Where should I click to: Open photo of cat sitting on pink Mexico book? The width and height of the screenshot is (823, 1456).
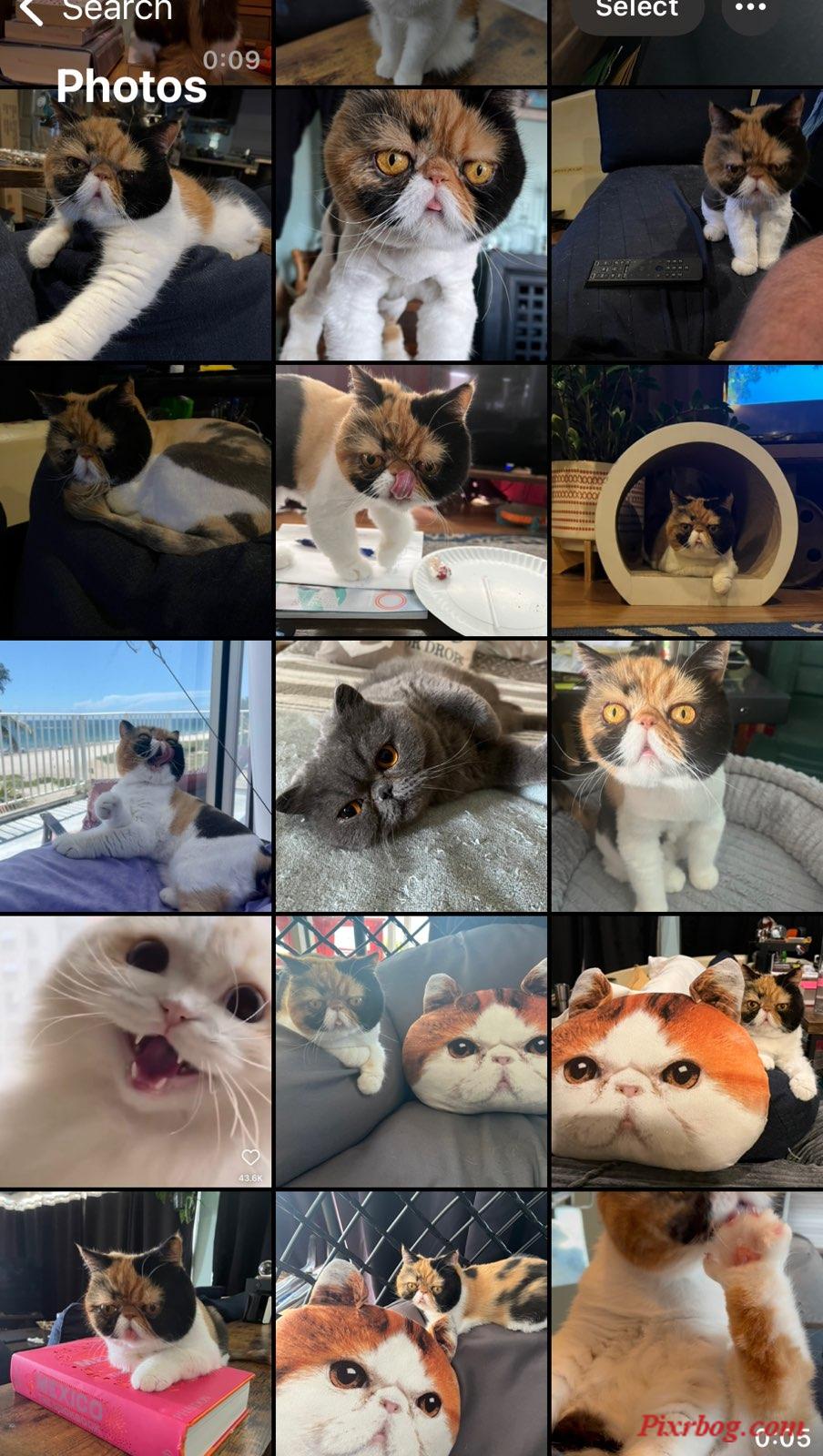coord(136,1324)
